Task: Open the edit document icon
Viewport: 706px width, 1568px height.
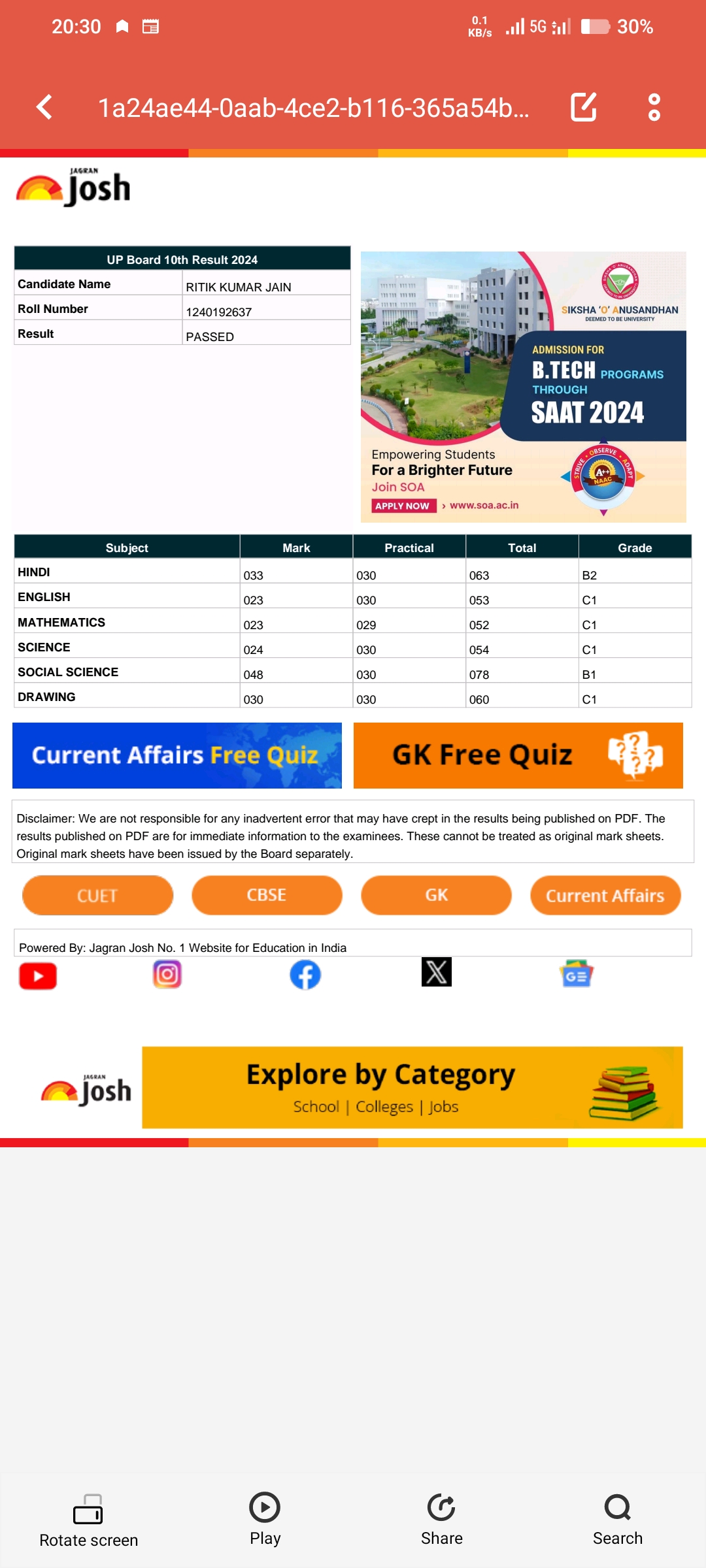Action: tap(583, 107)
